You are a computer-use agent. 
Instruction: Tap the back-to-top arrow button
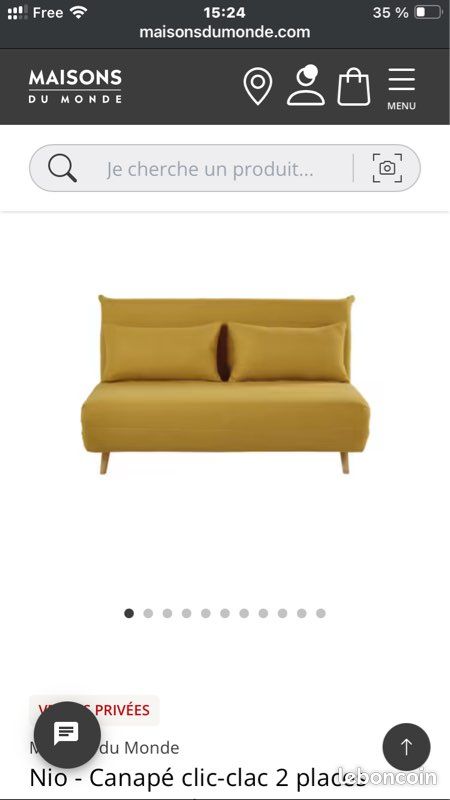pos(406,747)
